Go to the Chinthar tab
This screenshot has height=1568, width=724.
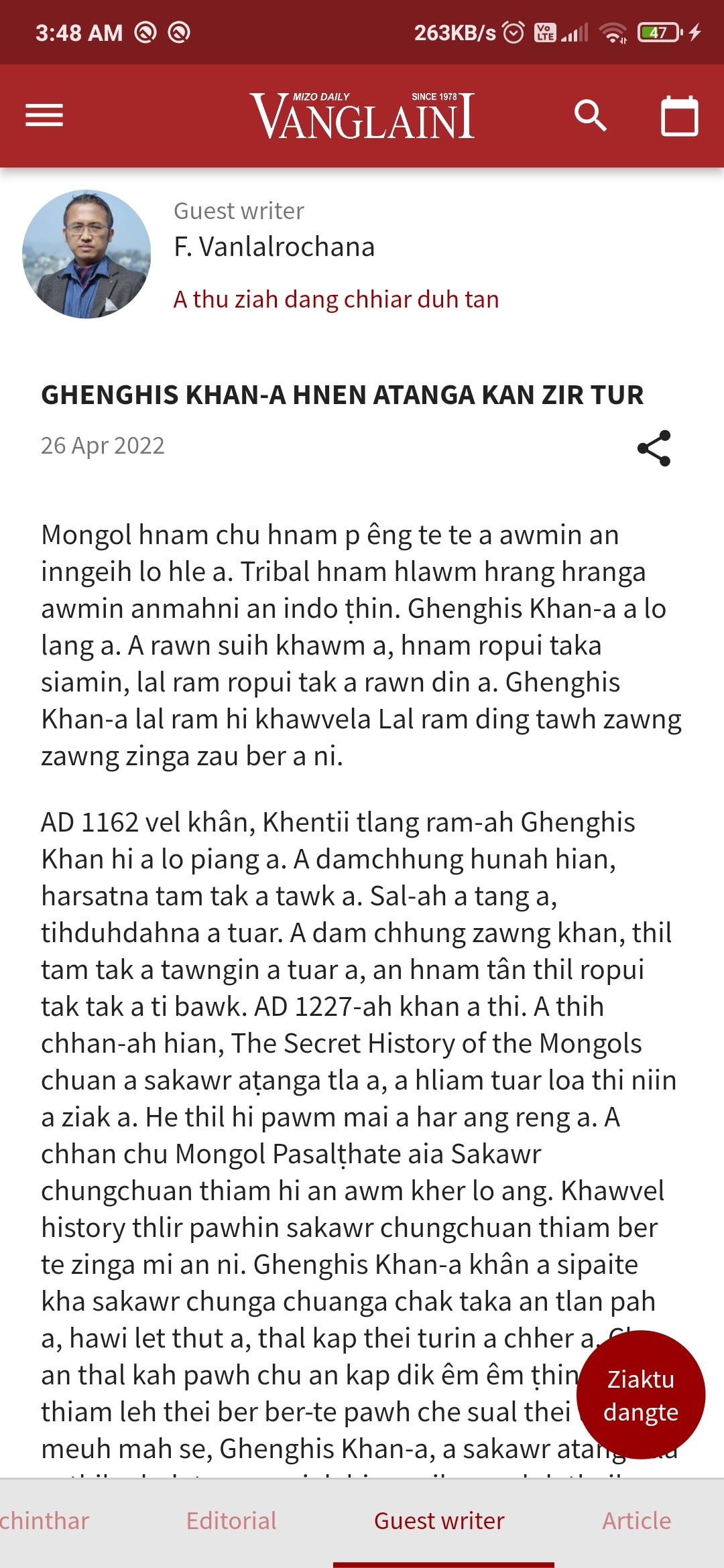tap(44, 1521)
